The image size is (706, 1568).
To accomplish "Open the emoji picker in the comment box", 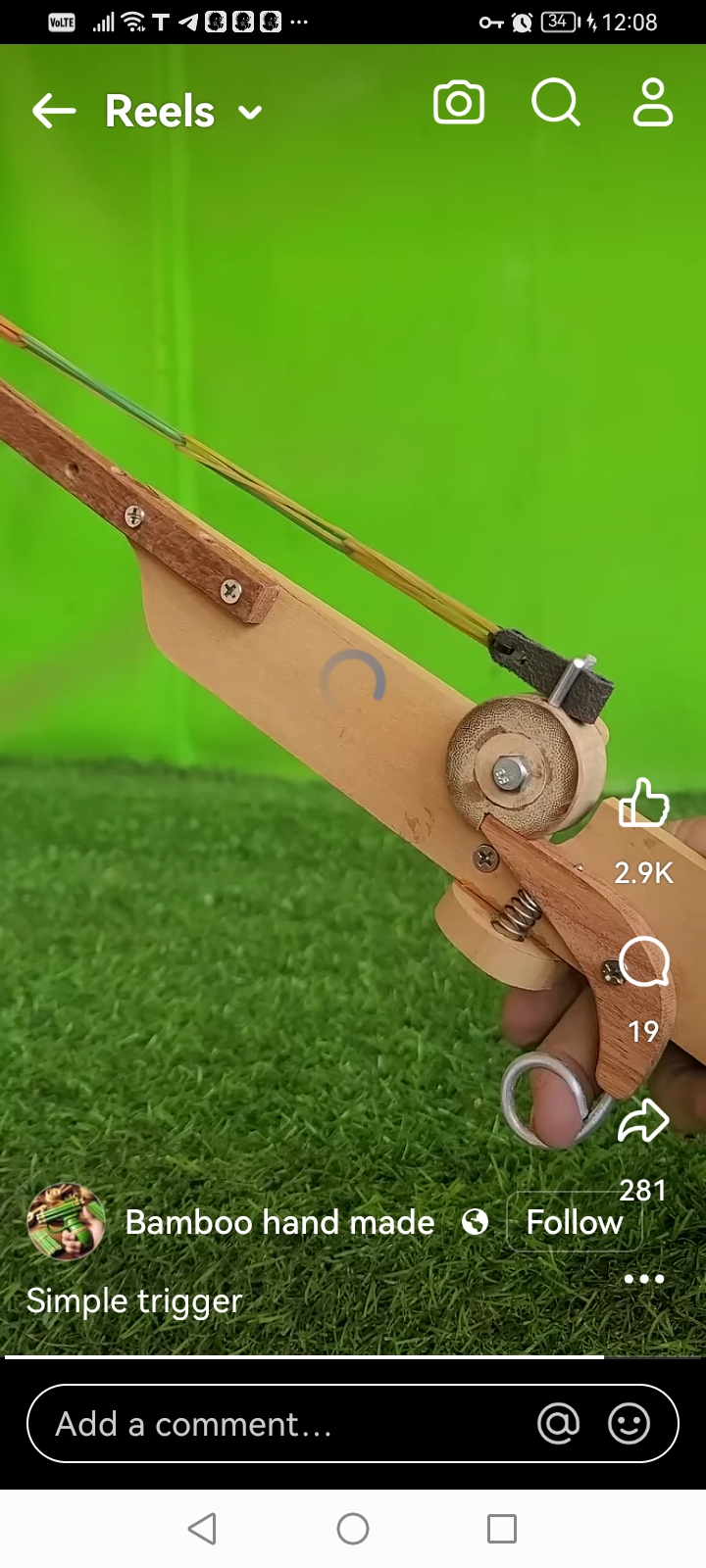I will 629,1424.
